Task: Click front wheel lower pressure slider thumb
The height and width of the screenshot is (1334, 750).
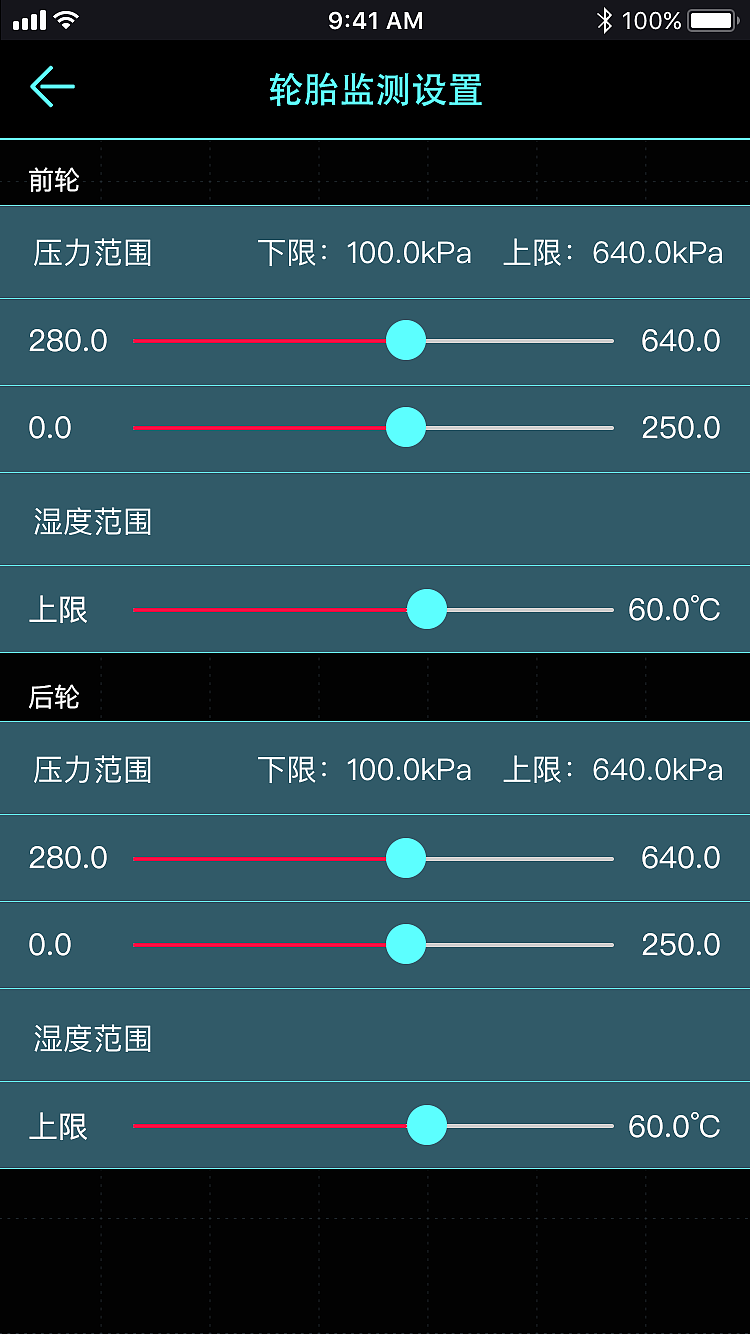Action: click(x=406, y=427)
